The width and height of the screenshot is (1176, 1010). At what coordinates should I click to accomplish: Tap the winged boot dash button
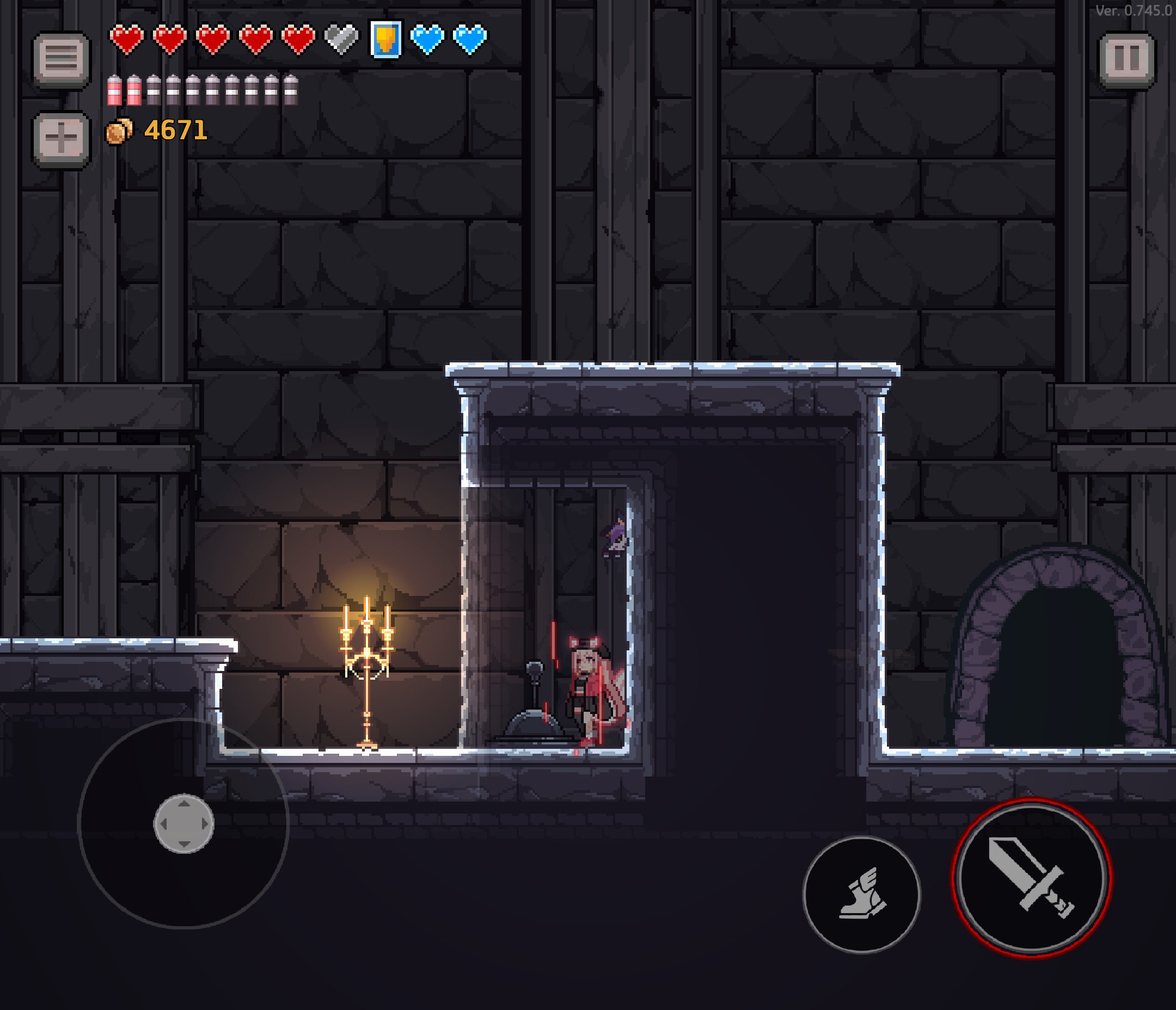pyautogui.click(x=861, y=895)
